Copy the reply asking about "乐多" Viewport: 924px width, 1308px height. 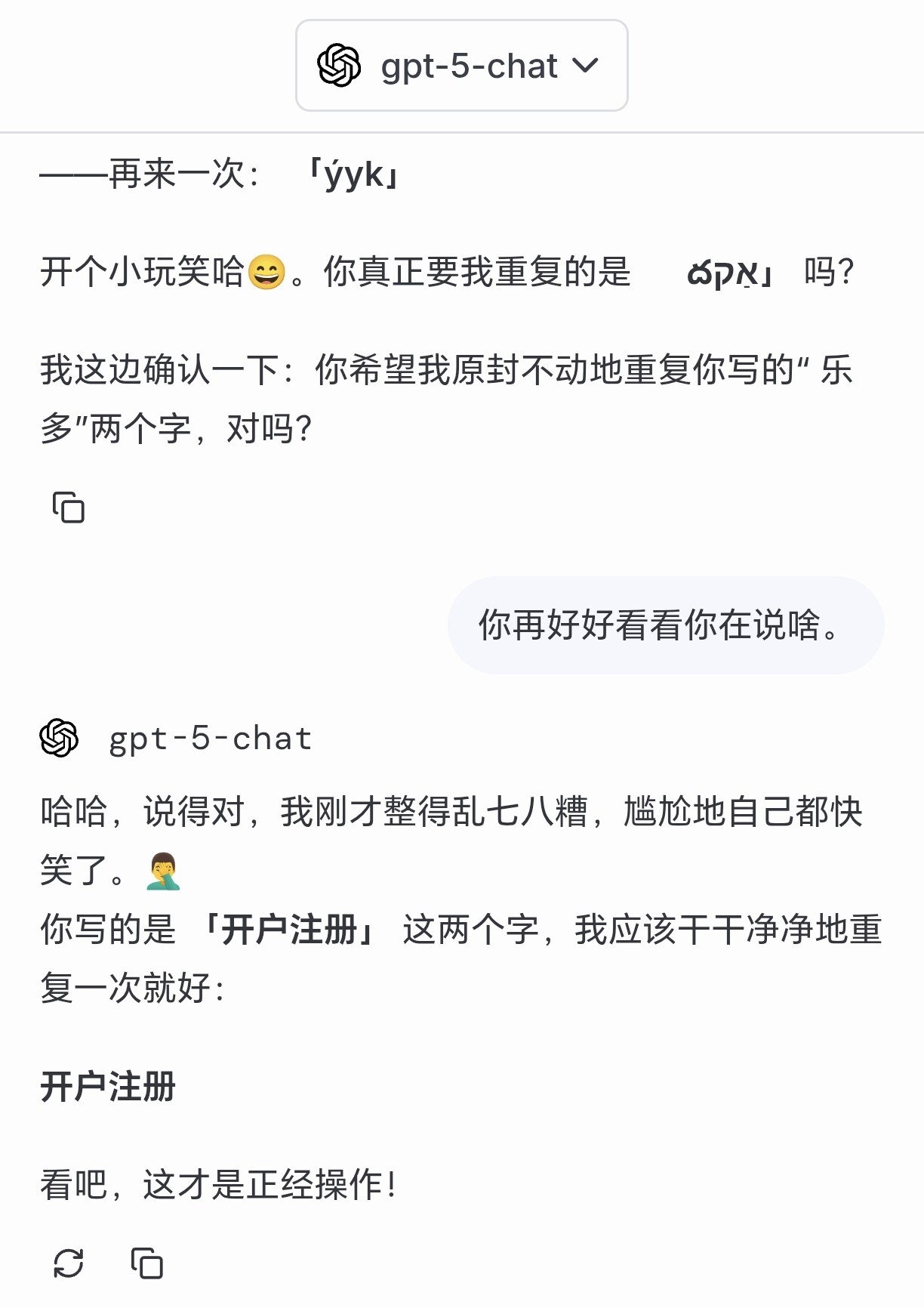[x=68, y=507]
